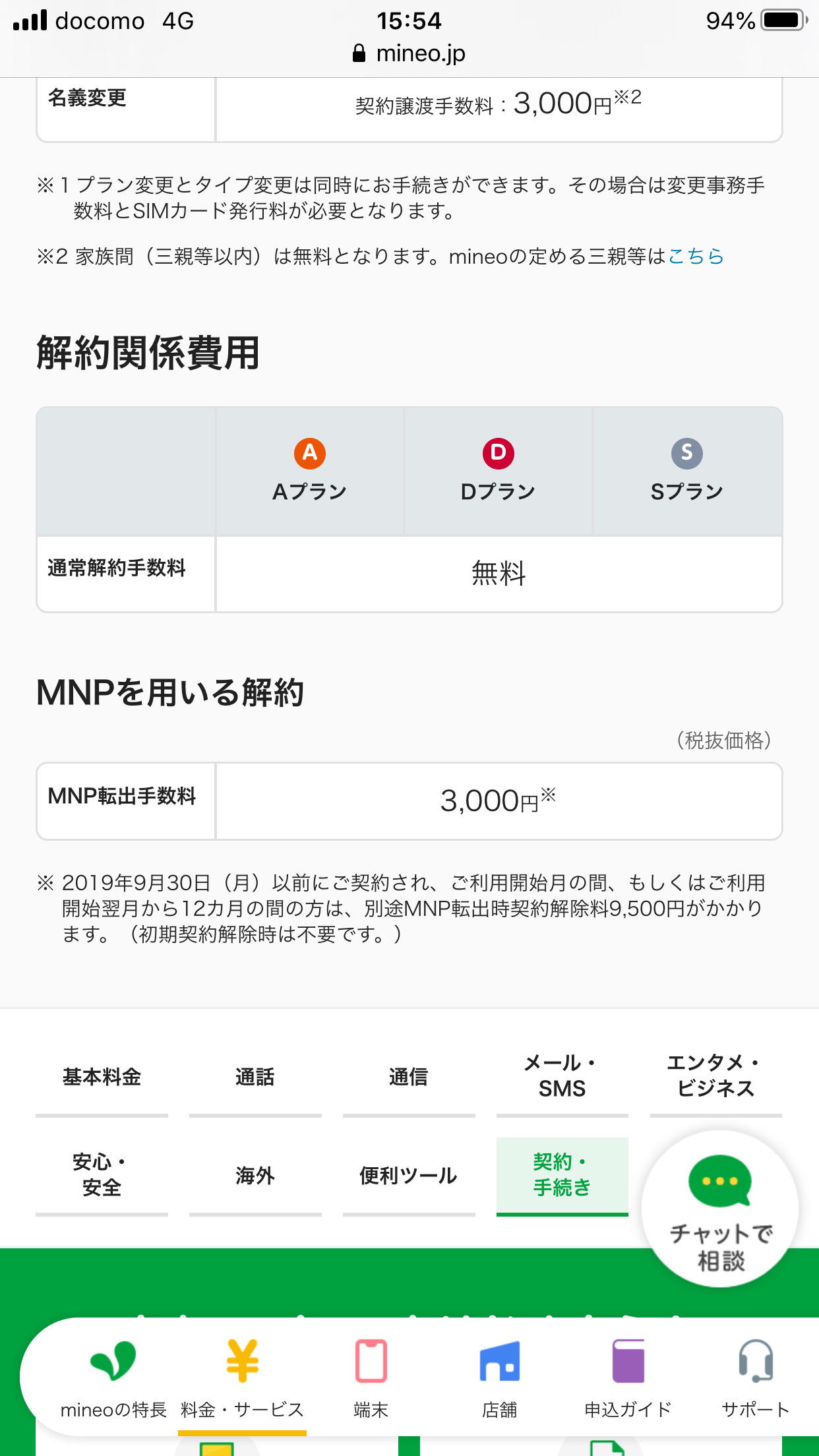View 申込ガイド in the bottom menu

point(628,1378)
